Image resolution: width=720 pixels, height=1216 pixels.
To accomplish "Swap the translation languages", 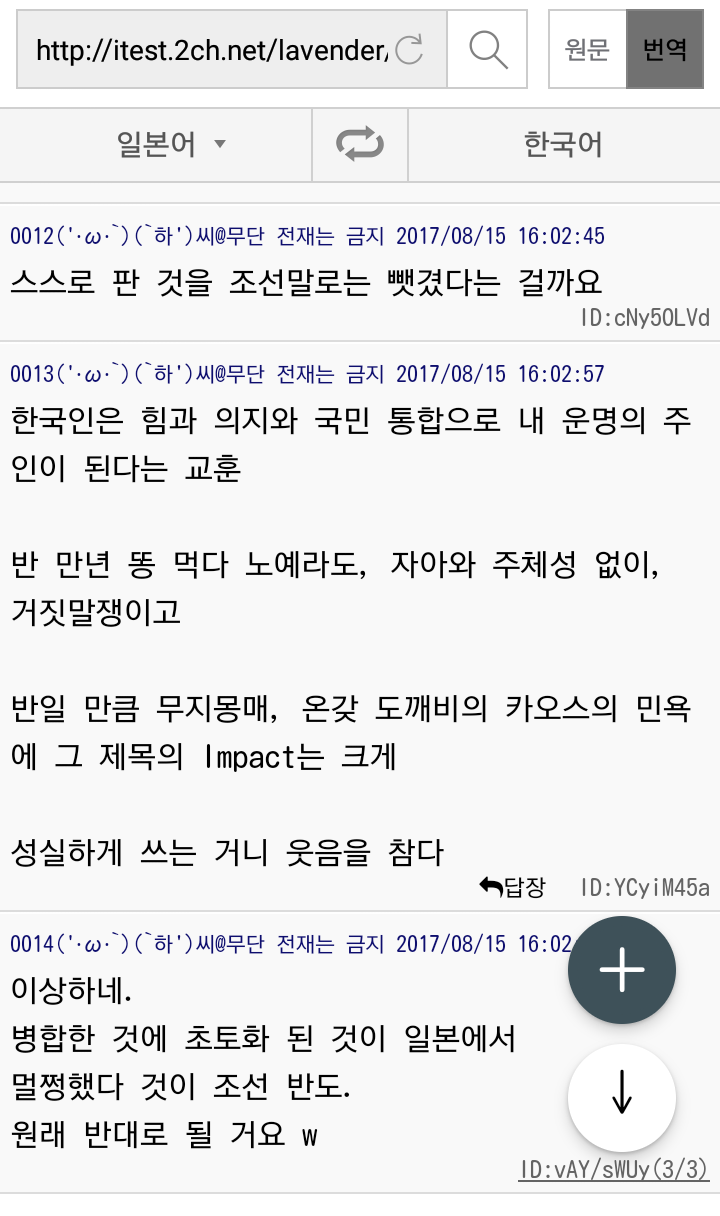I will tap(360, 145).
